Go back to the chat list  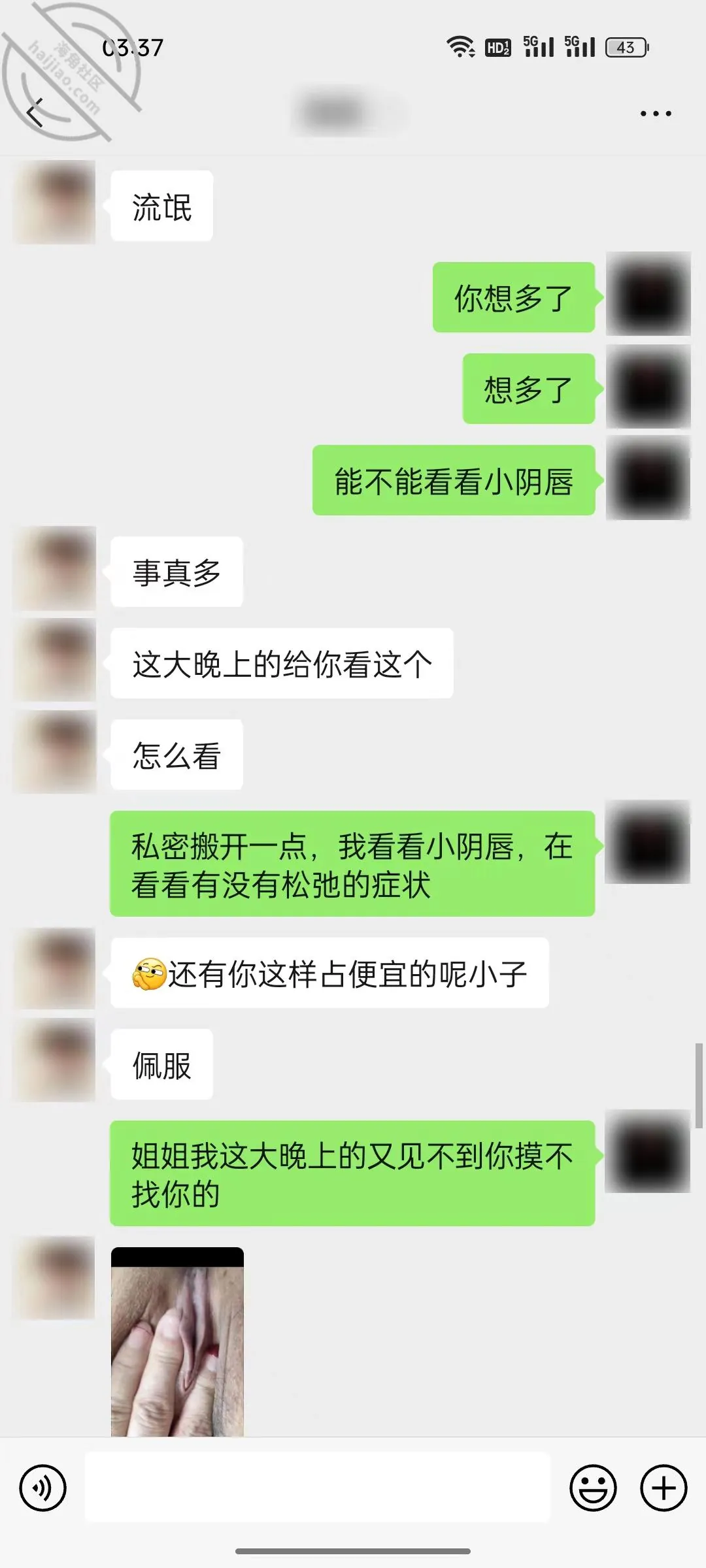[x=35, y=112]
